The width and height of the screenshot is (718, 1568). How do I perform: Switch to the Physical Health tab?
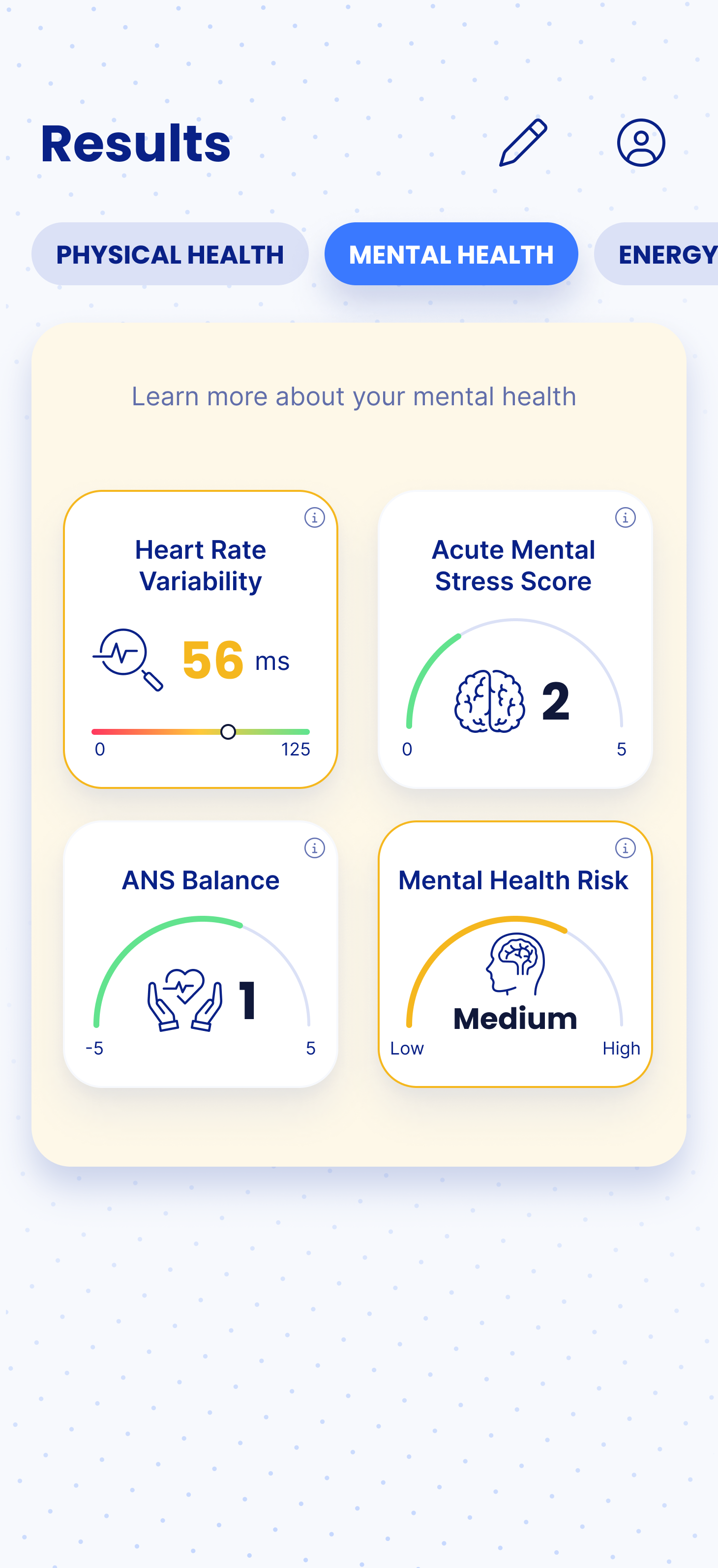(x=170, y=254)
